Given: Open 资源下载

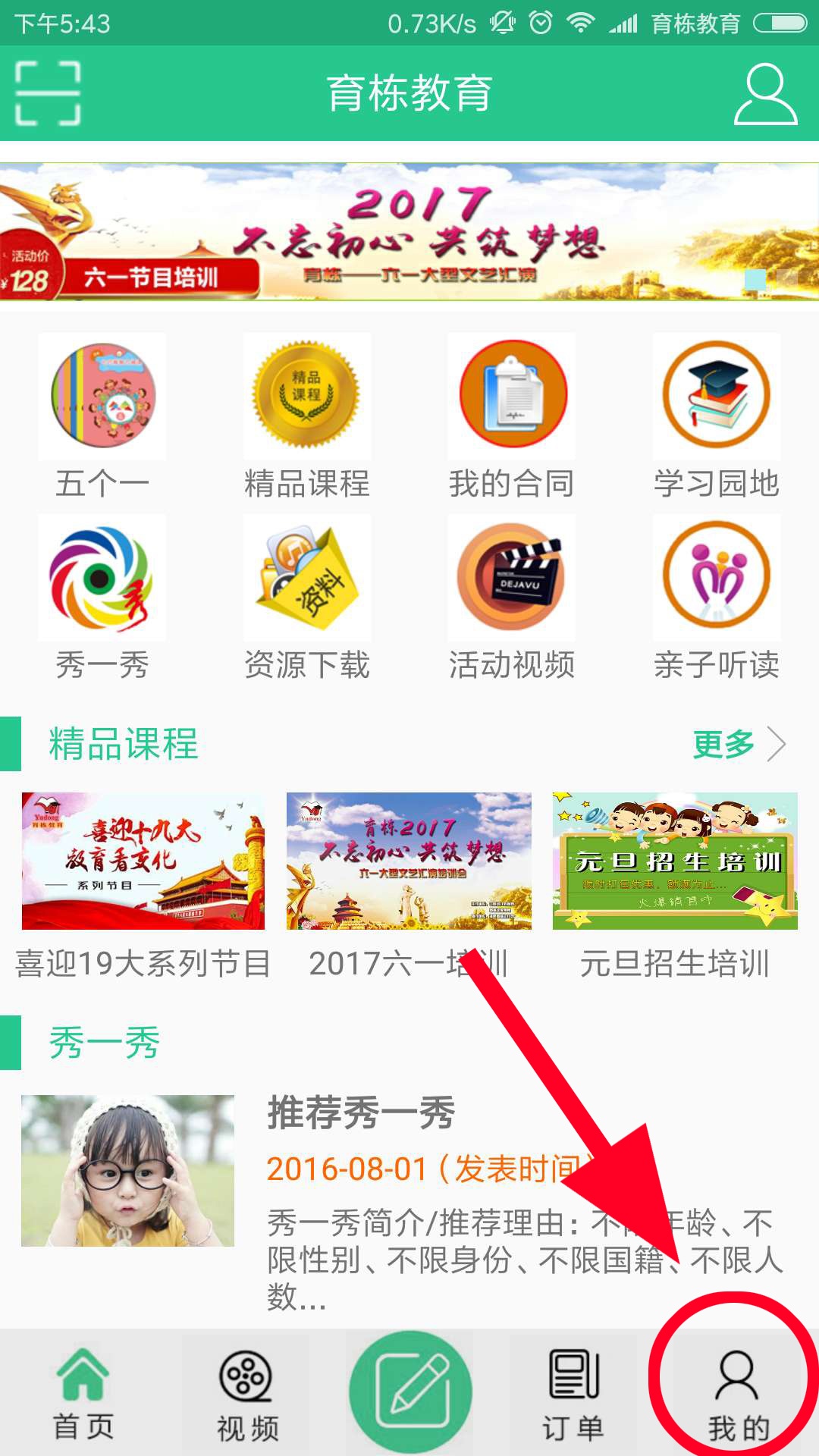Looking at the screenshot, I should coord(307,598).
